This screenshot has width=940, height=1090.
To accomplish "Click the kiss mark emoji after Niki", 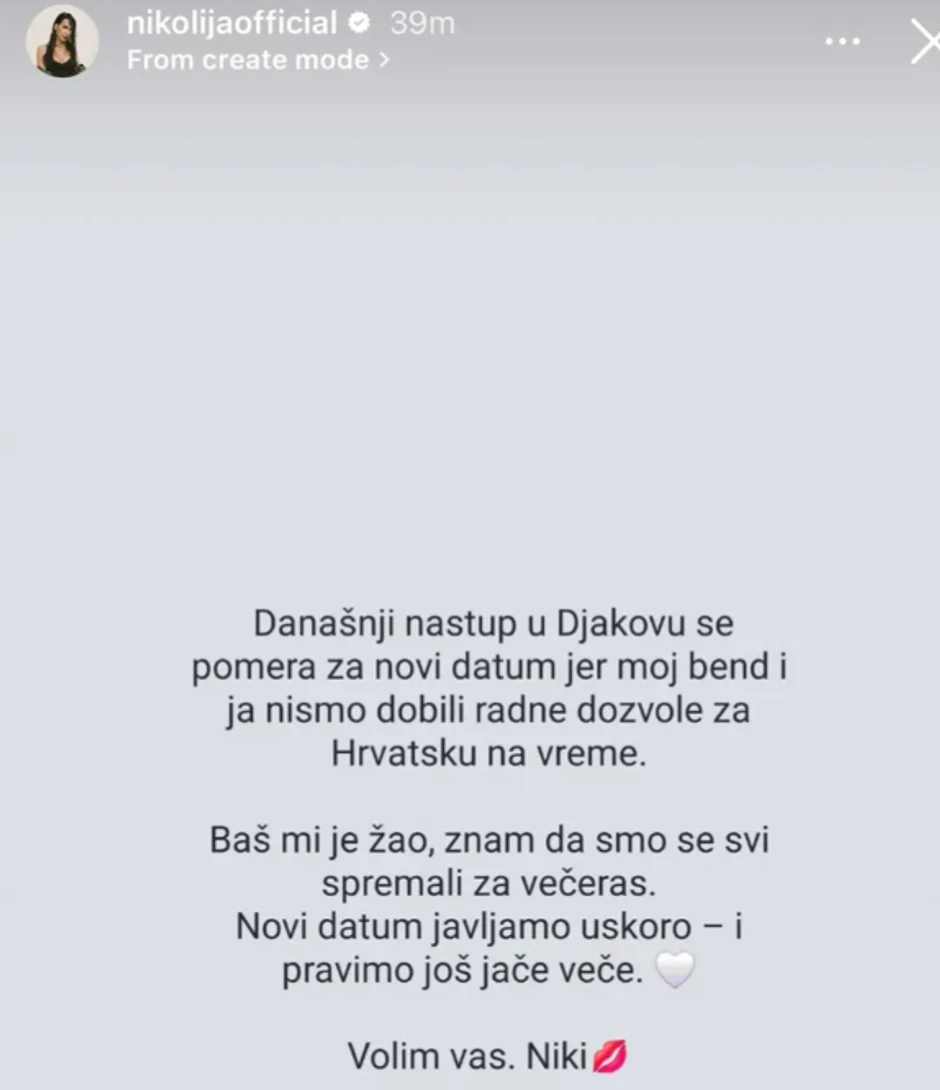I will (x=609, y=1055).
